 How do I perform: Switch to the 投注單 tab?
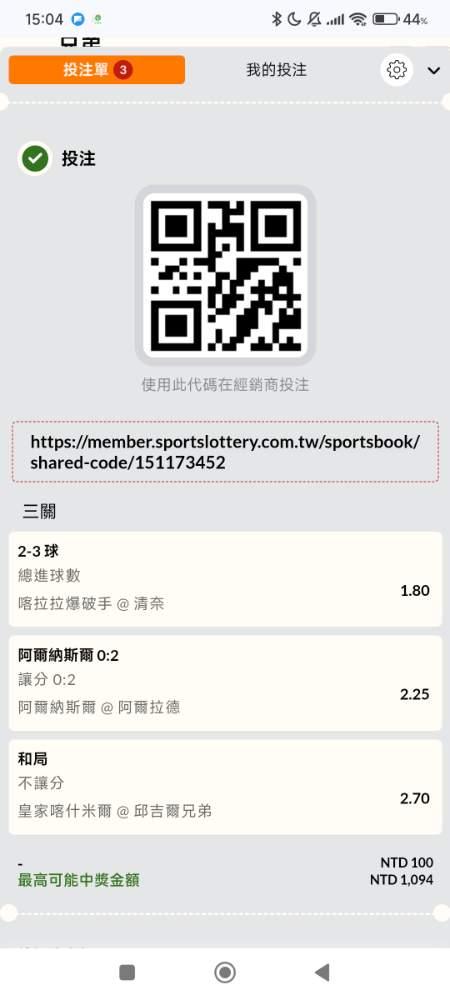pyautogui.click(x=97, y=70)
